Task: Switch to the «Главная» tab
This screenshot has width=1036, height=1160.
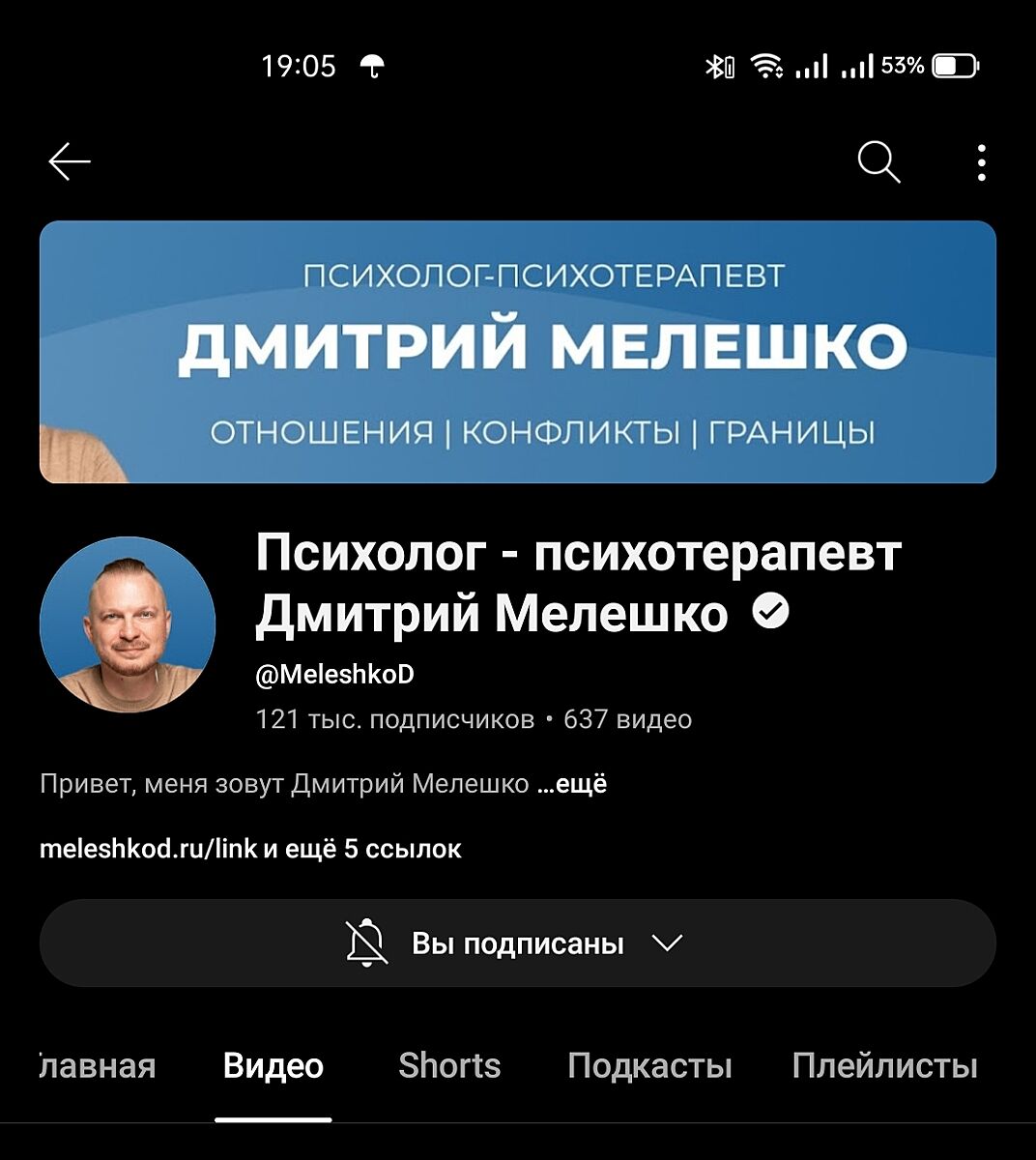Action: pyautogui.click(x=97, y=1065)
